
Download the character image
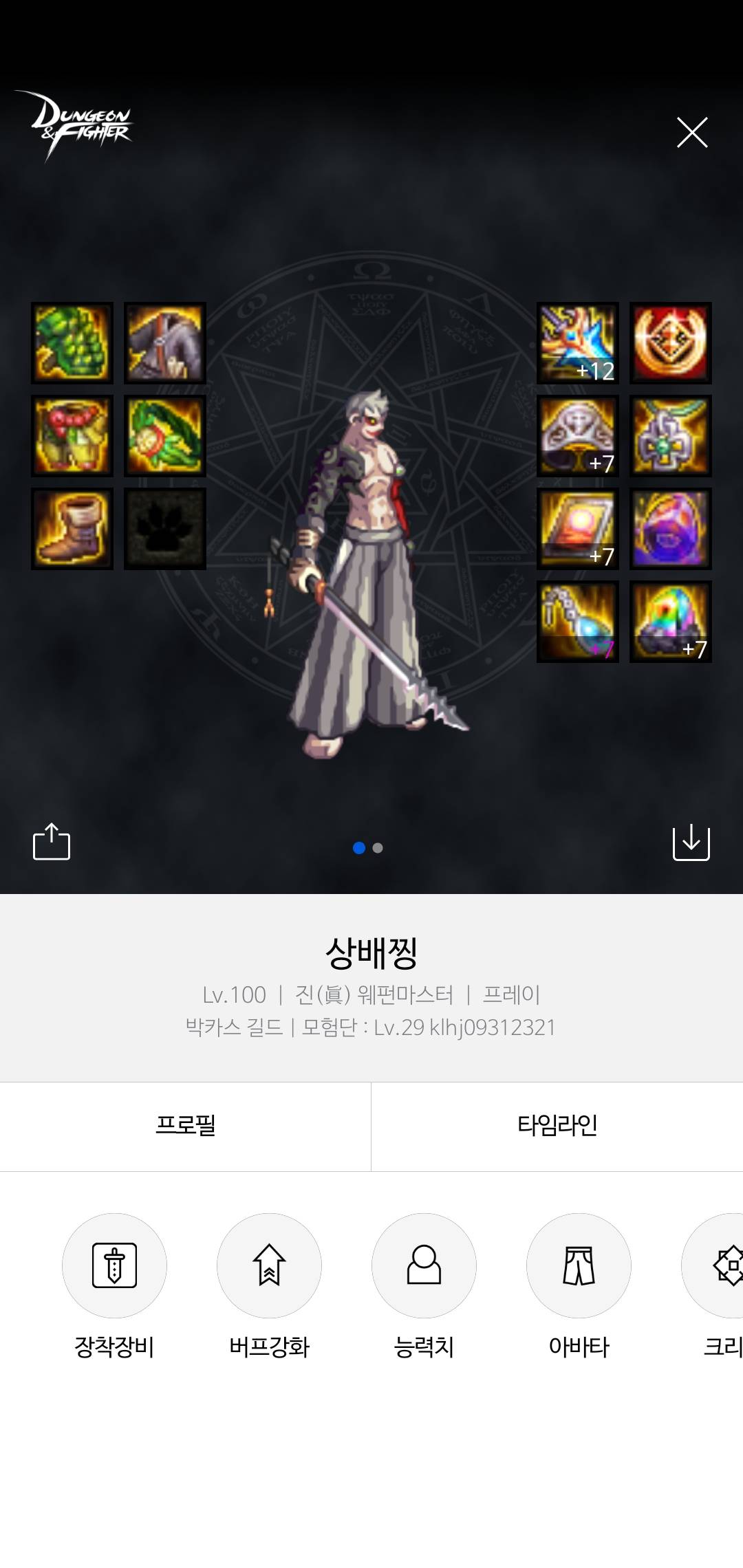(691, 842)
